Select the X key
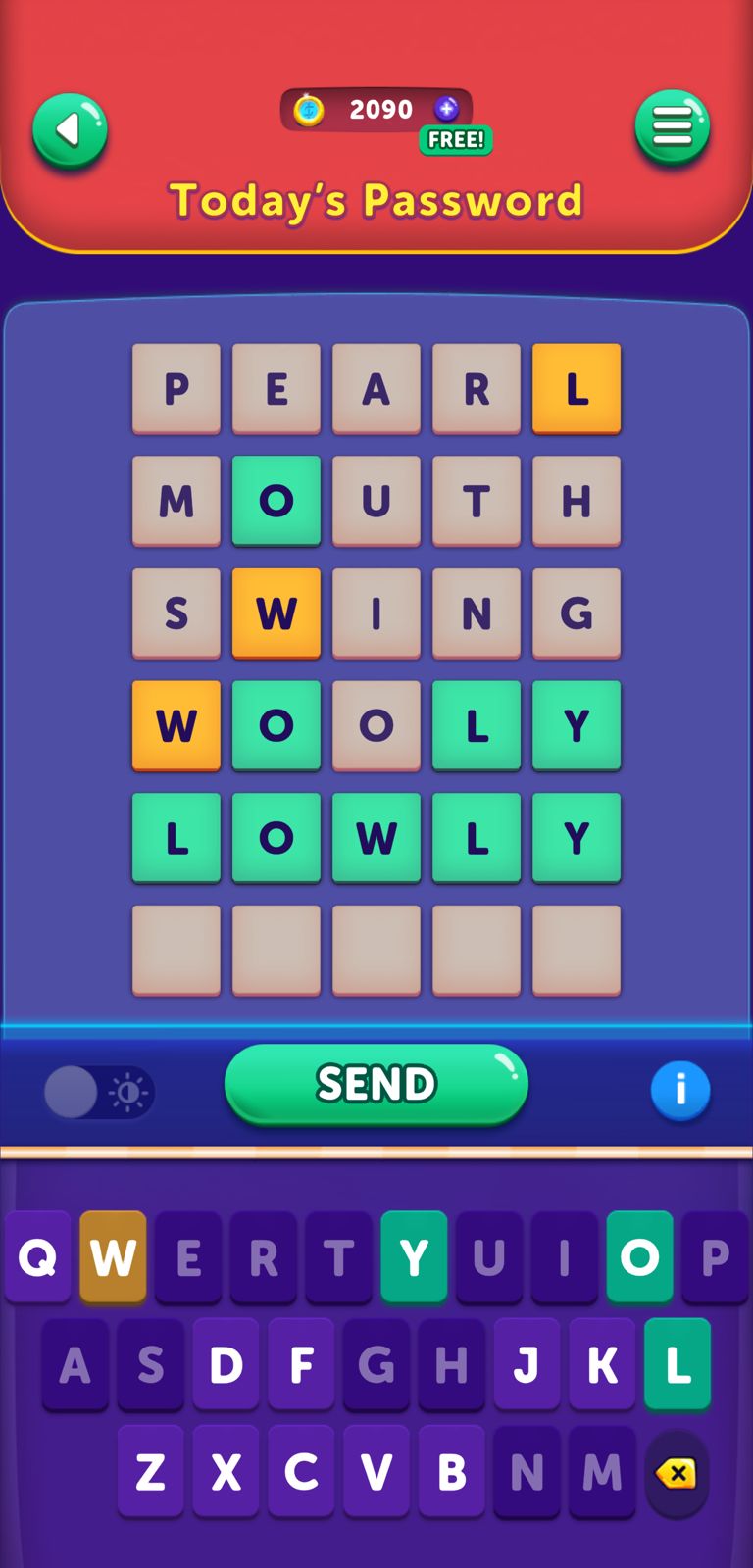The height and width of the screenshot is (1568, 753). [226, 1472]
